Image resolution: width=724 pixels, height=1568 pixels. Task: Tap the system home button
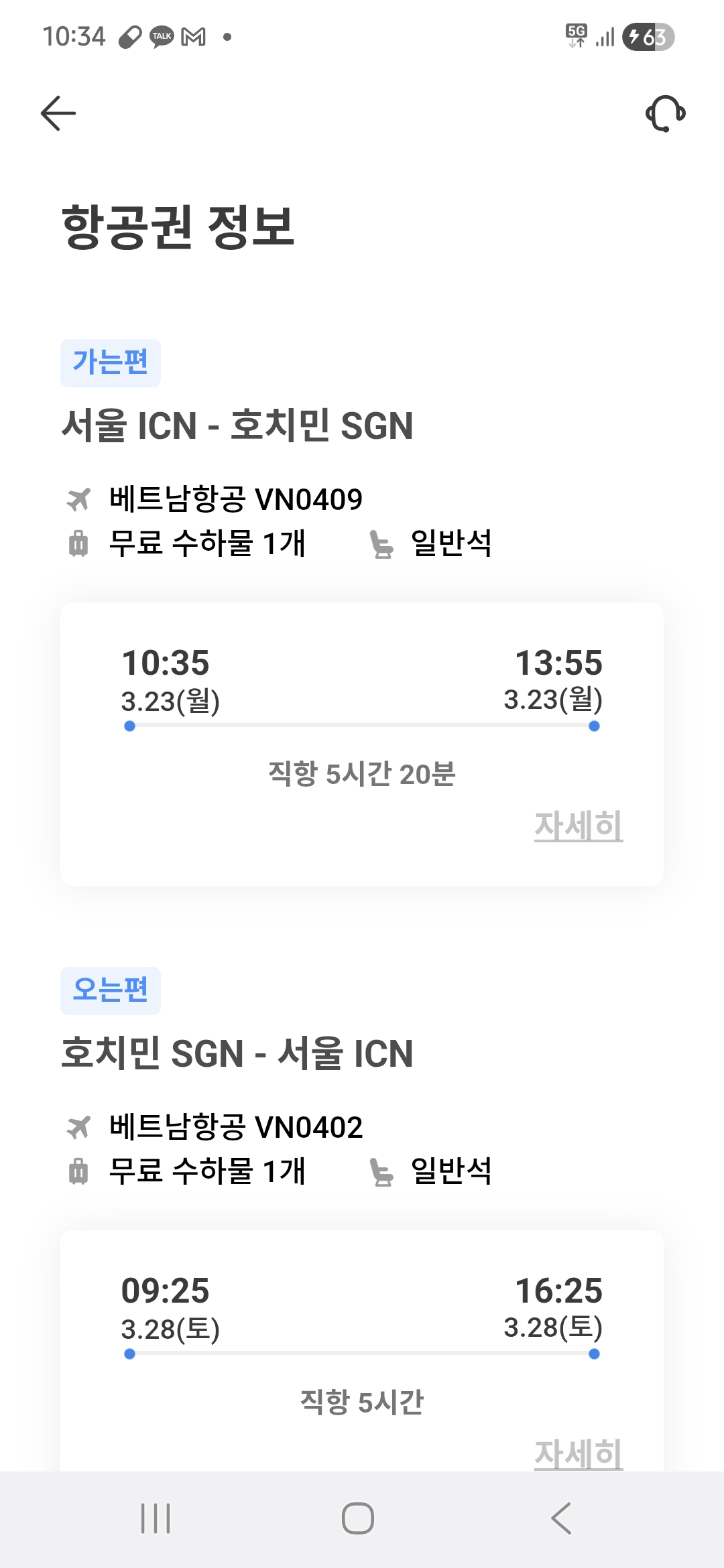coord(358,1518)
